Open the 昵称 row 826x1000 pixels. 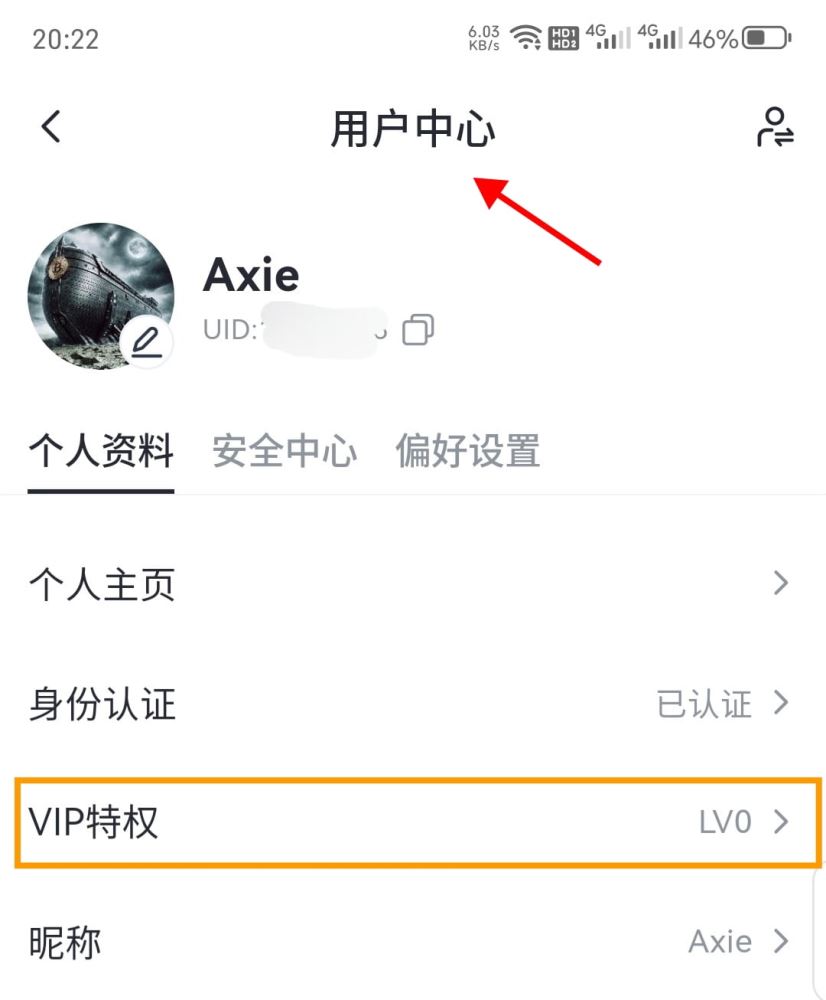(x=412, y=942)
